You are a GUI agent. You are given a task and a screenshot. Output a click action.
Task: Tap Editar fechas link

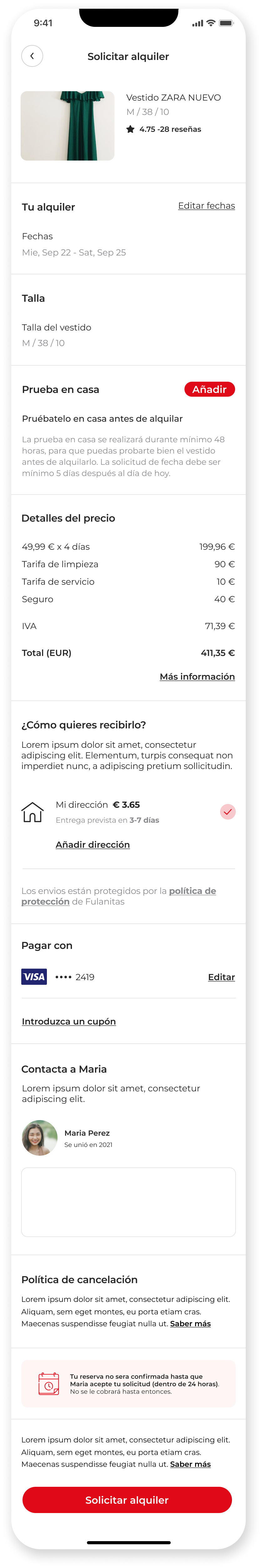tap(206, 206)
